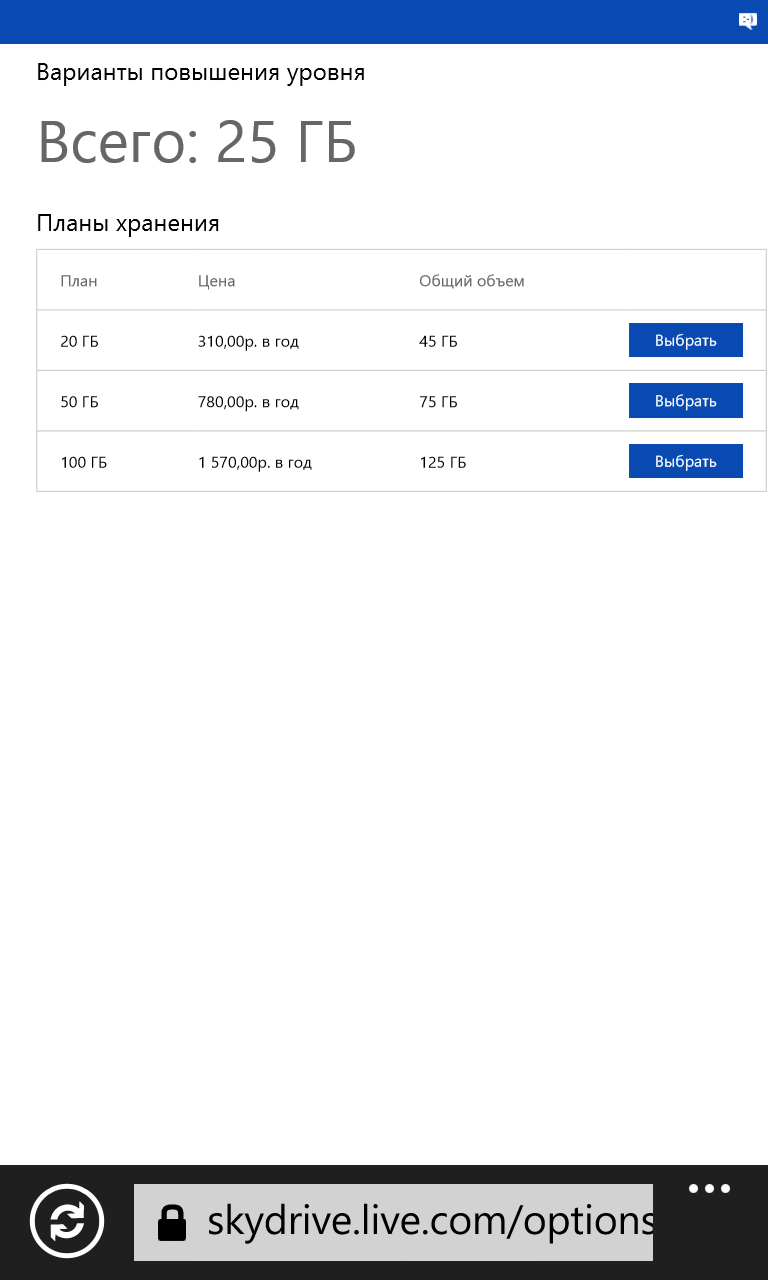The image size is (768, 1280).
Task: Open the browser's three-dot menu
Action: pos(710,1189)
